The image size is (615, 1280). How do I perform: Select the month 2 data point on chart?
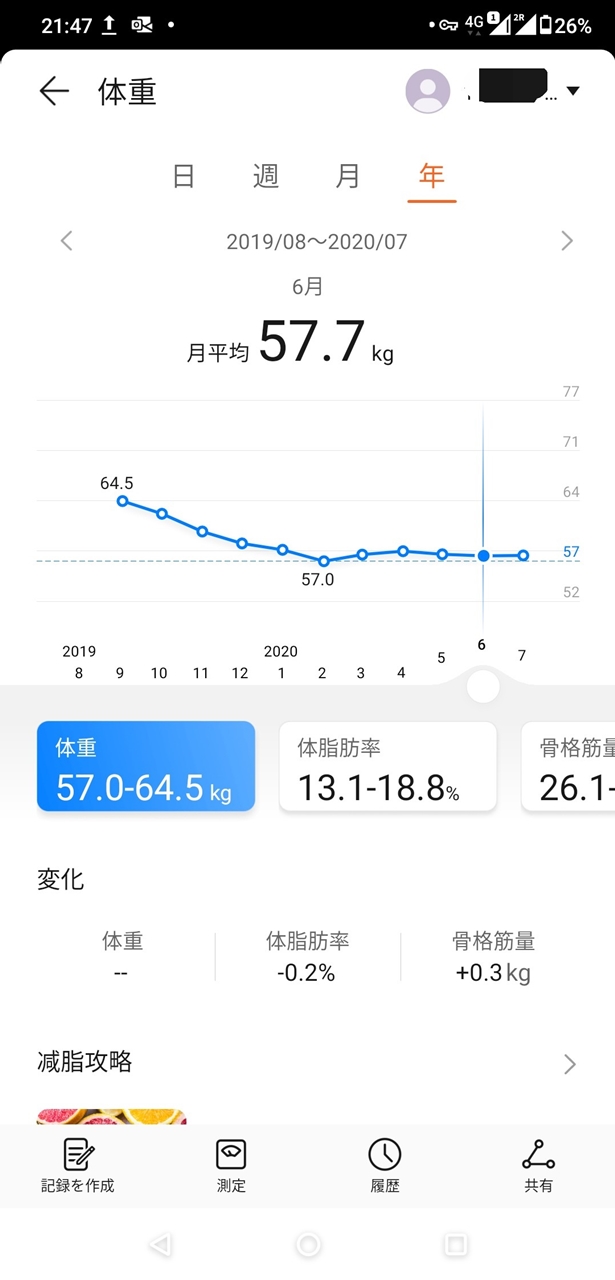[323, 561]
